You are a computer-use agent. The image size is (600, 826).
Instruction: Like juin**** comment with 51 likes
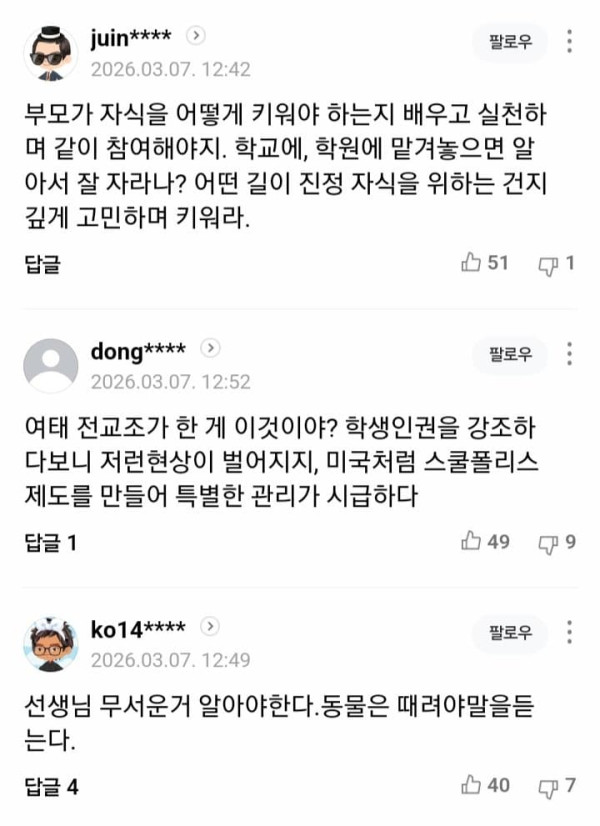pyautogui.click(x=484, y=263)
